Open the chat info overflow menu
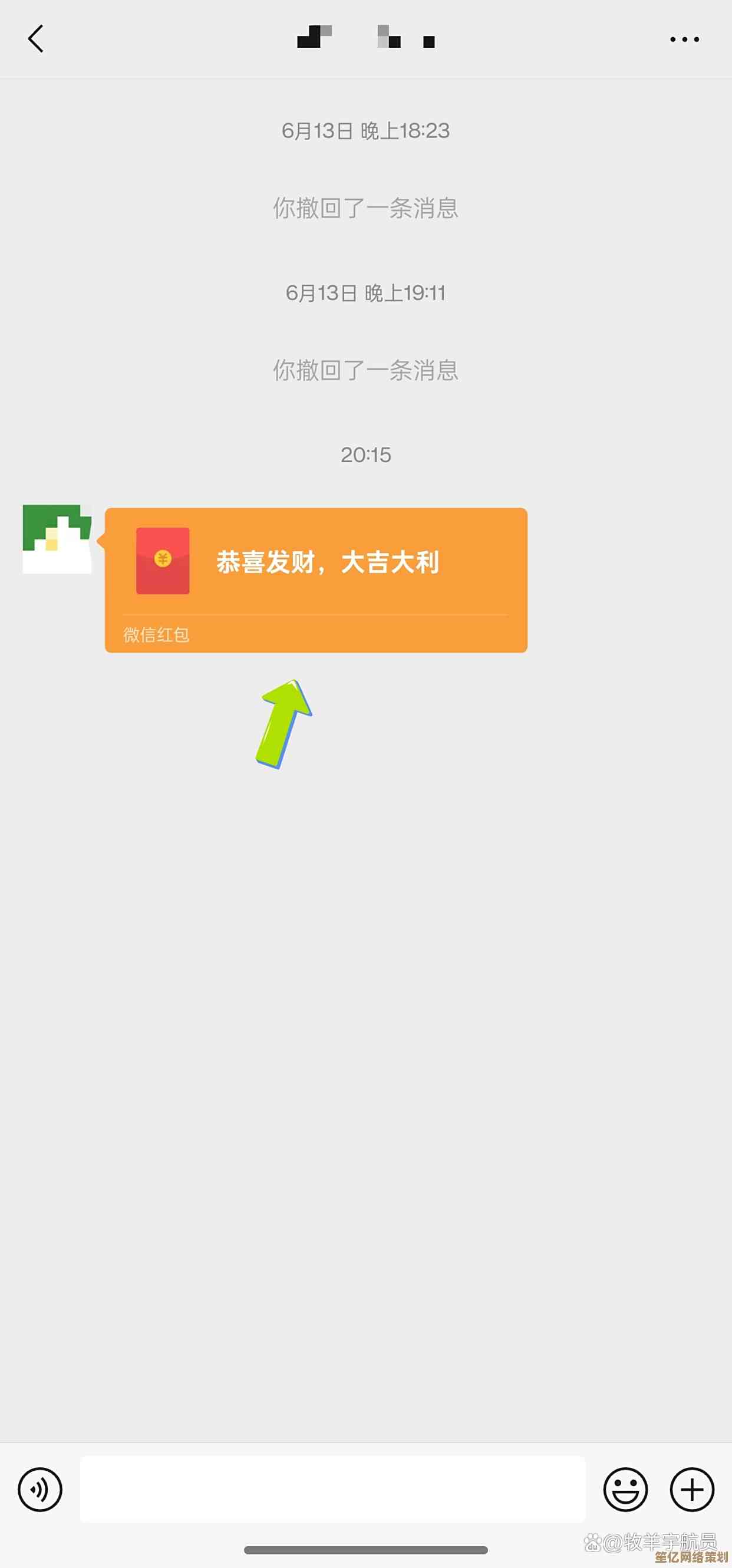The height and width of the screenshot is (1568, 732). [x=684, y=39]
